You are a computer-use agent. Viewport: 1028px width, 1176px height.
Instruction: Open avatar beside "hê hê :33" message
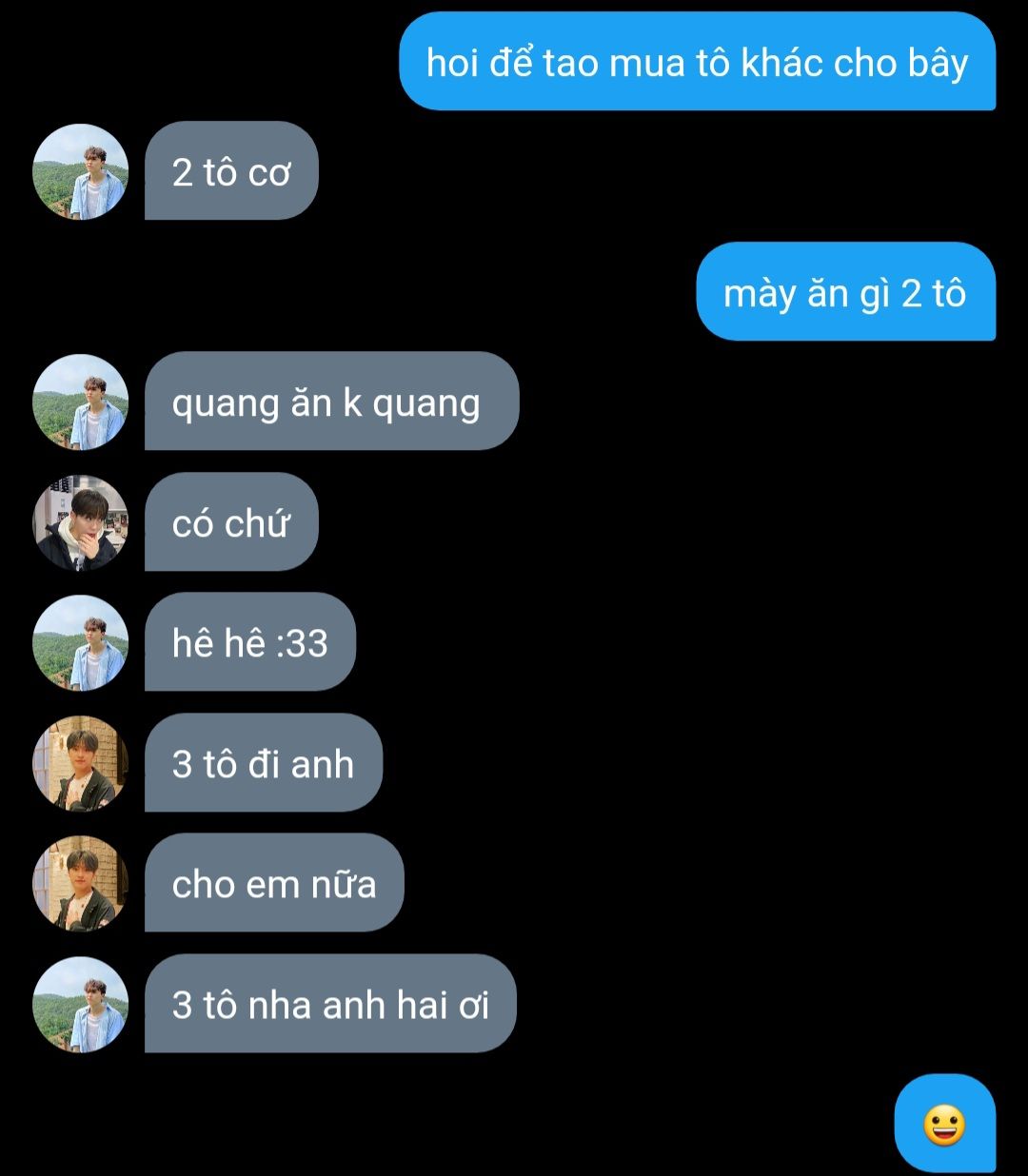pos(81,643)
